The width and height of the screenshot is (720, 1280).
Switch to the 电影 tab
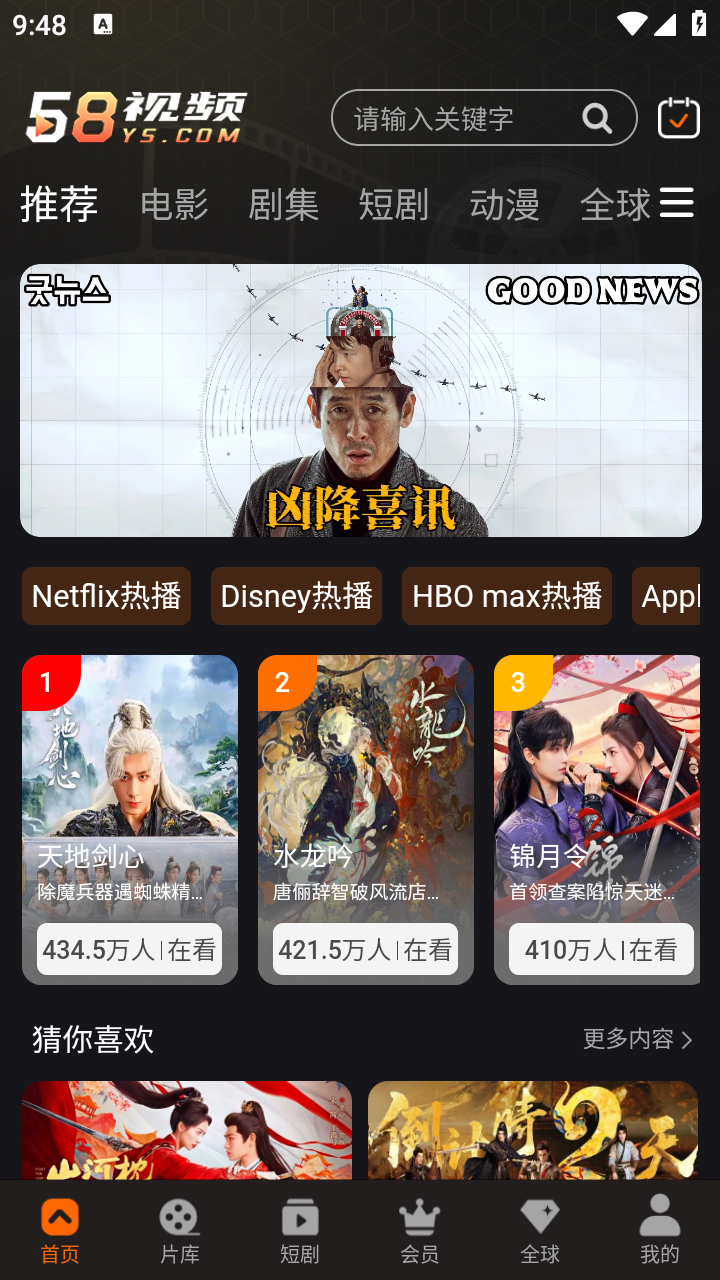pos(174,204)
